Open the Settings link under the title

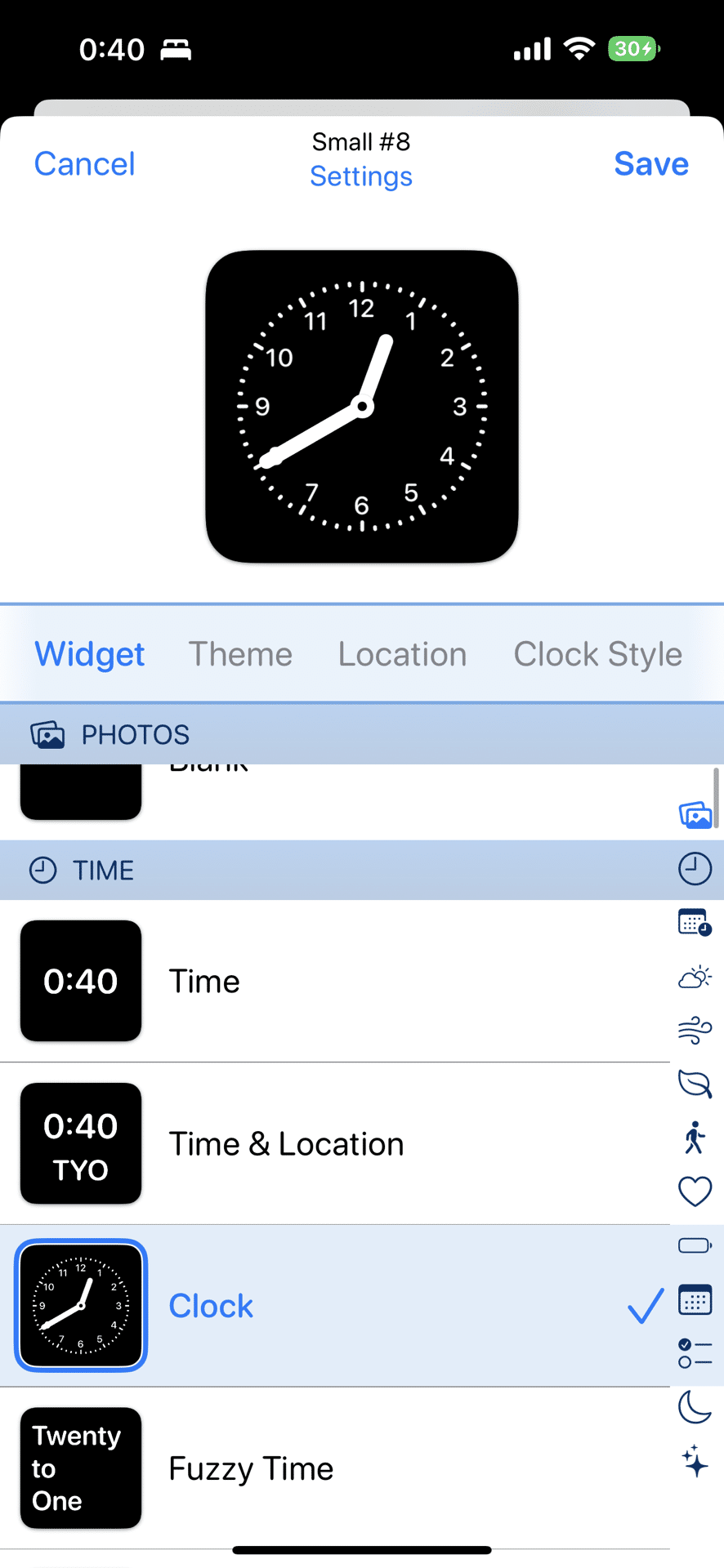point(361,176)
